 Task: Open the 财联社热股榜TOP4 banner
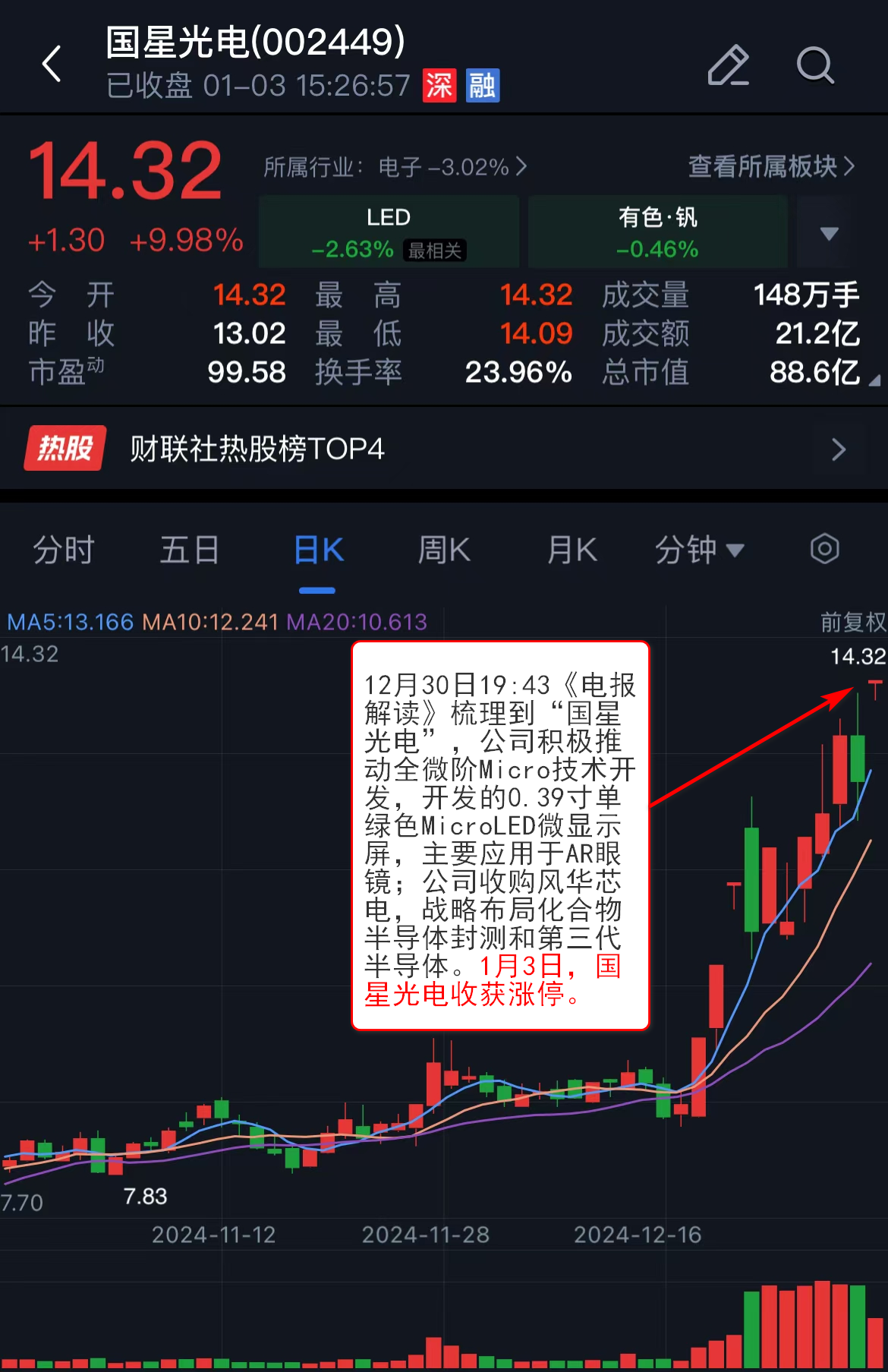(444, 449)
